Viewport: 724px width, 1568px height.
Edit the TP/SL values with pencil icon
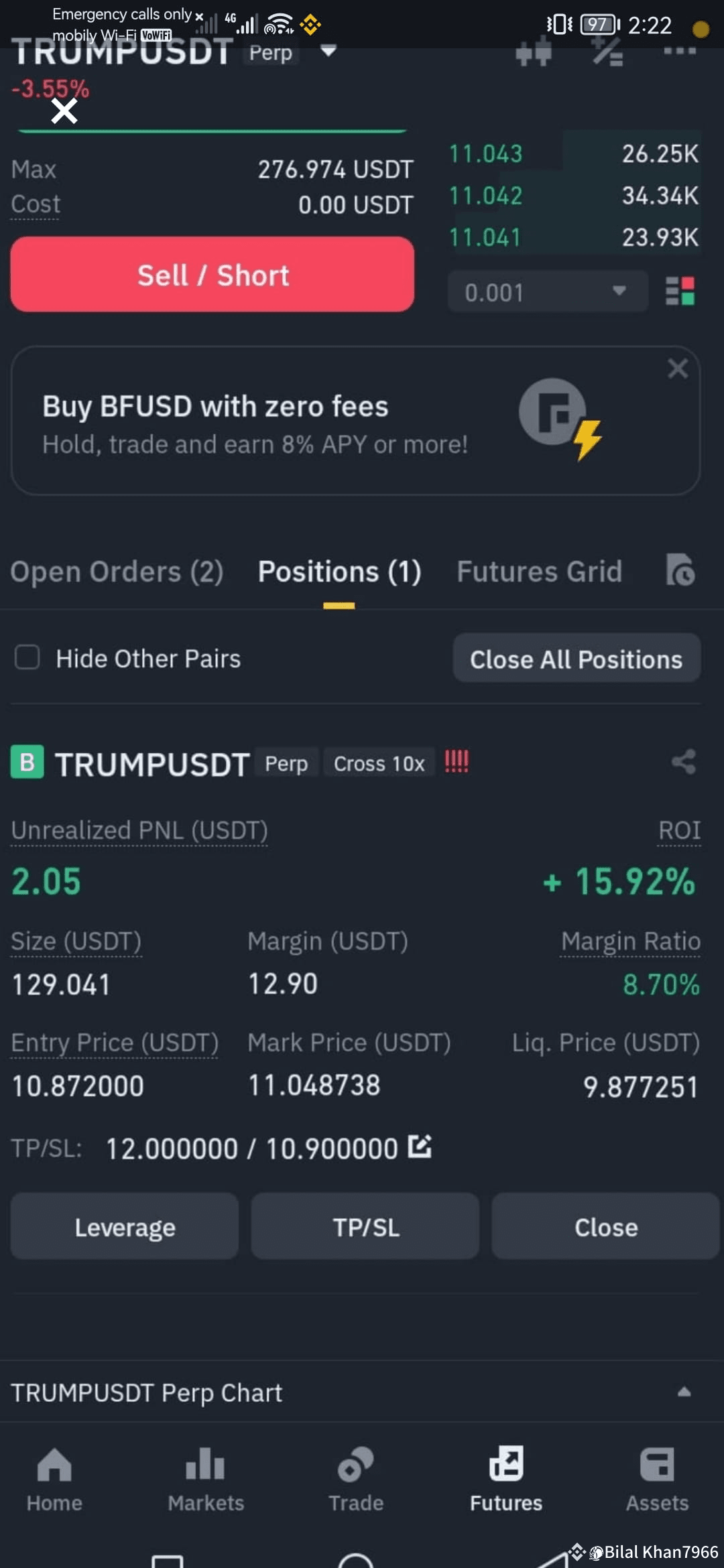[x=420, y=1147]
